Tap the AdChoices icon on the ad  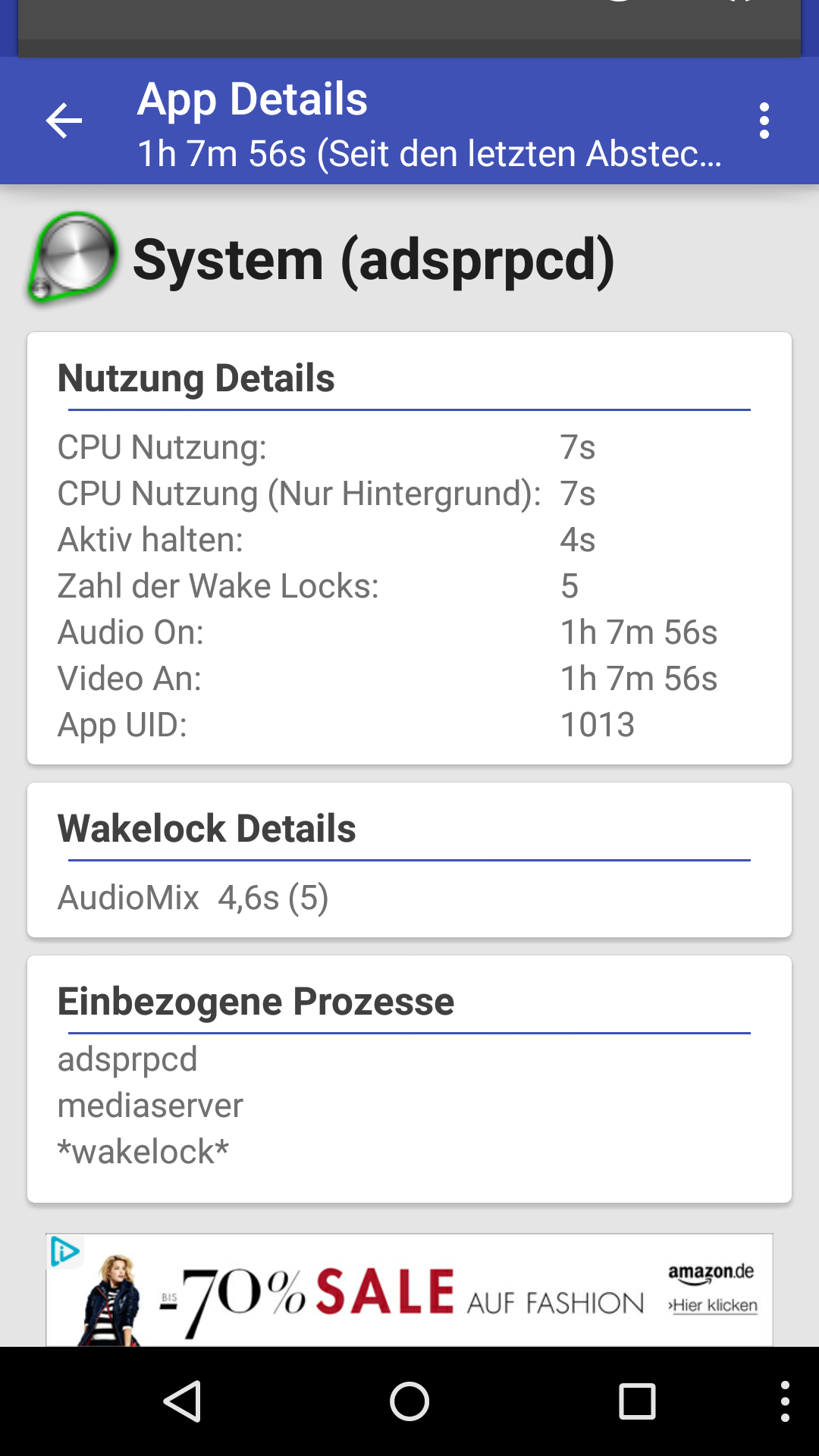click(65, 1252)
